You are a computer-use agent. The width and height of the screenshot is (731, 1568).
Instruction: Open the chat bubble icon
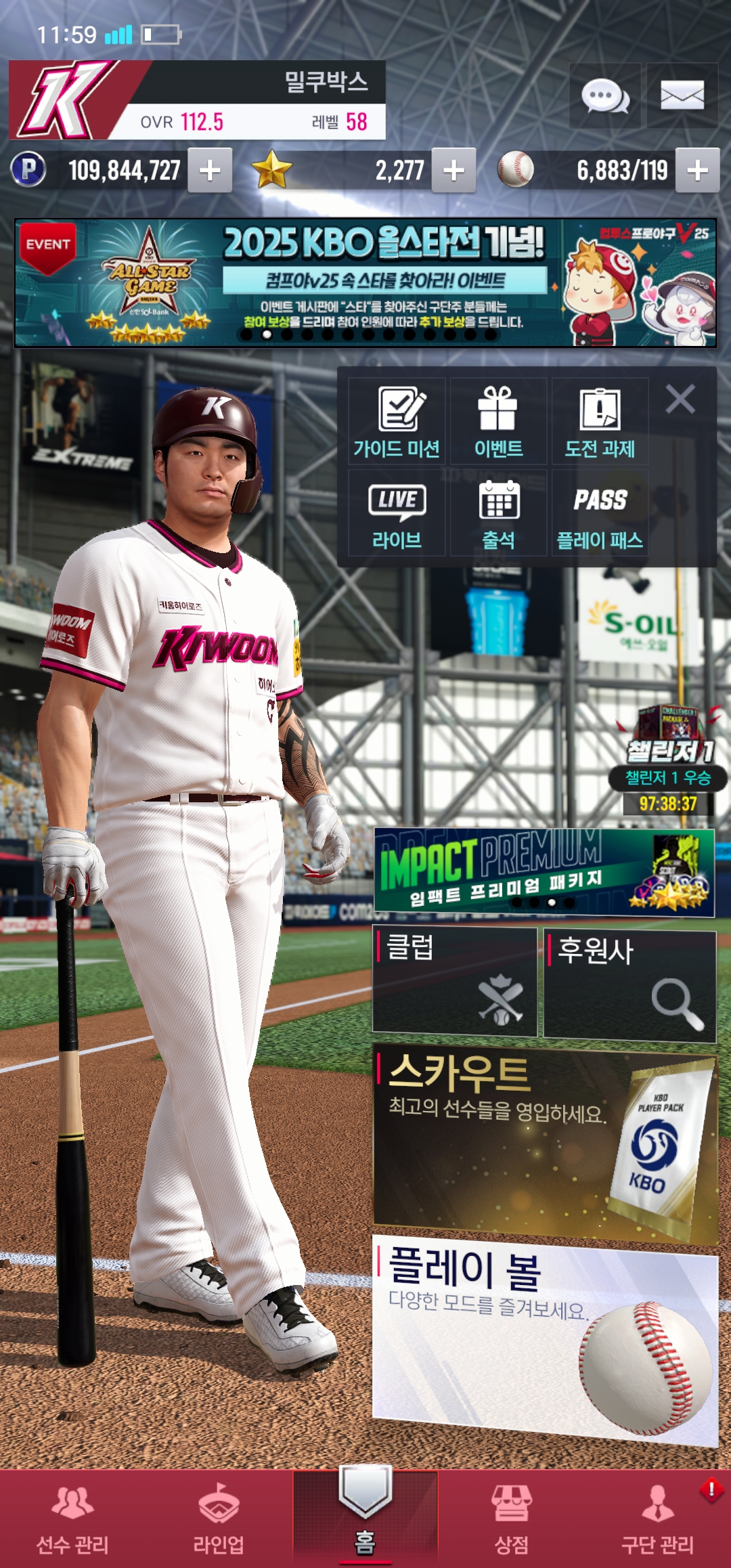pyautogui.click(x=604, y=95)
